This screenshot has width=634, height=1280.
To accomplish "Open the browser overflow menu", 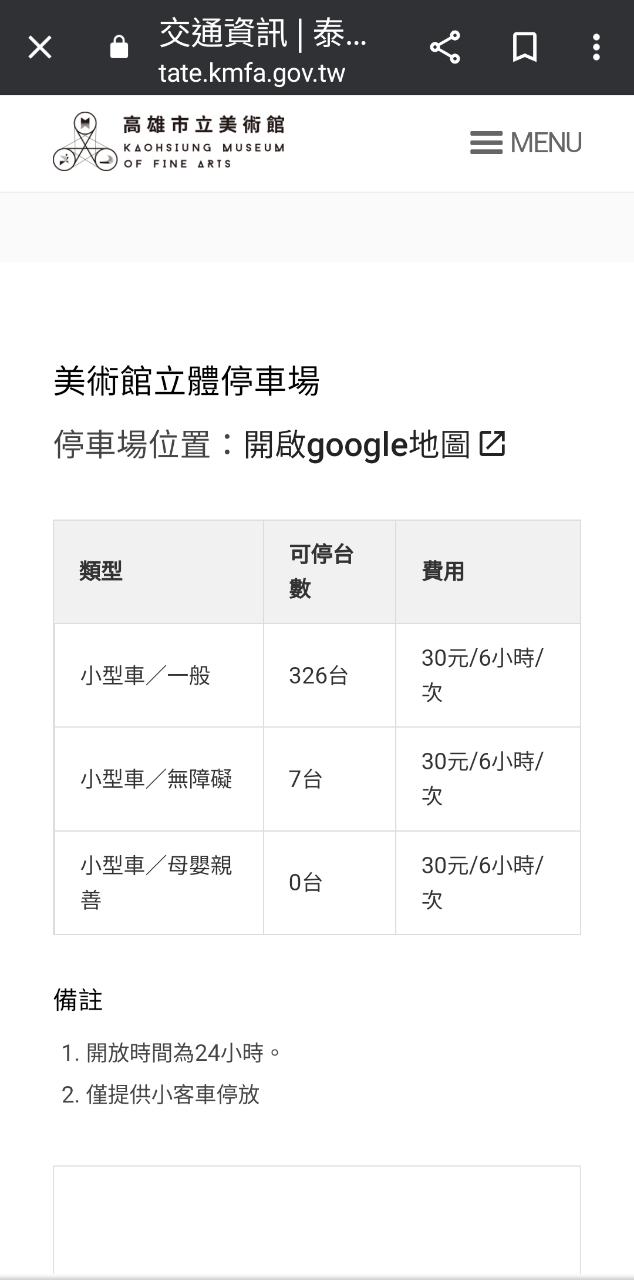I will point(596,47).
